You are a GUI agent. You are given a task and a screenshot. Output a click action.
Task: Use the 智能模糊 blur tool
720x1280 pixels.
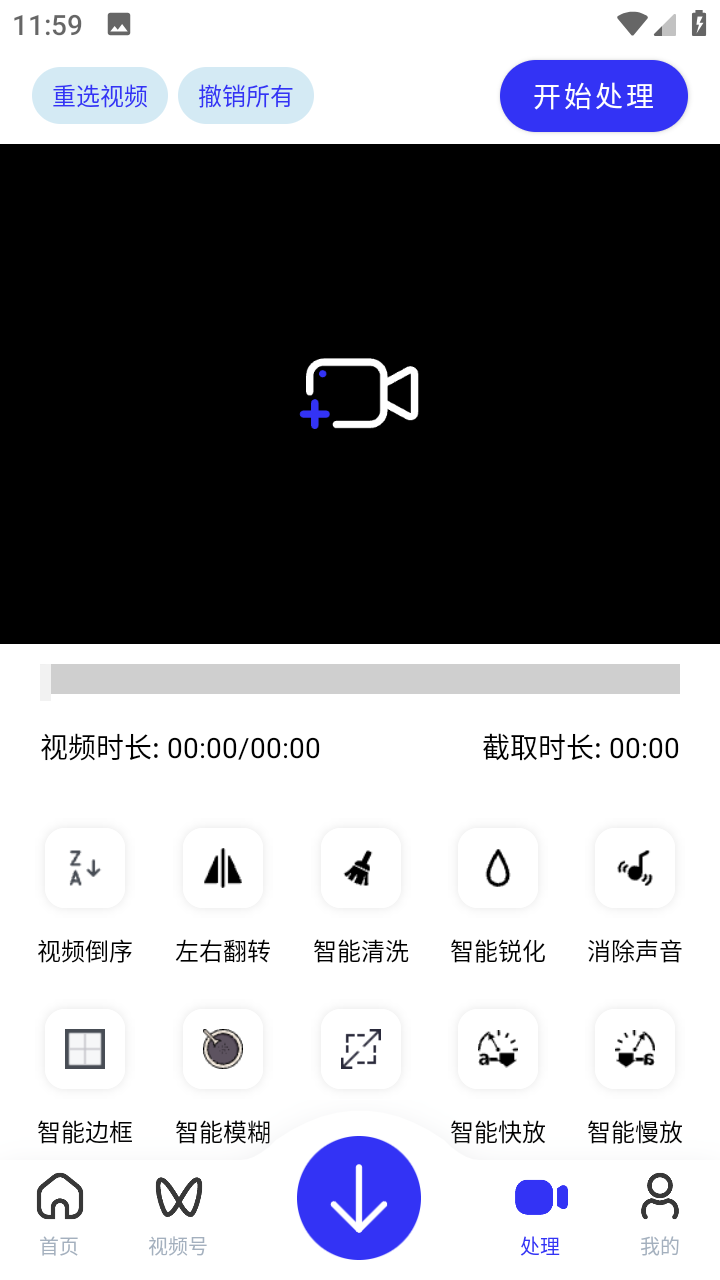tap(223, 1049)
